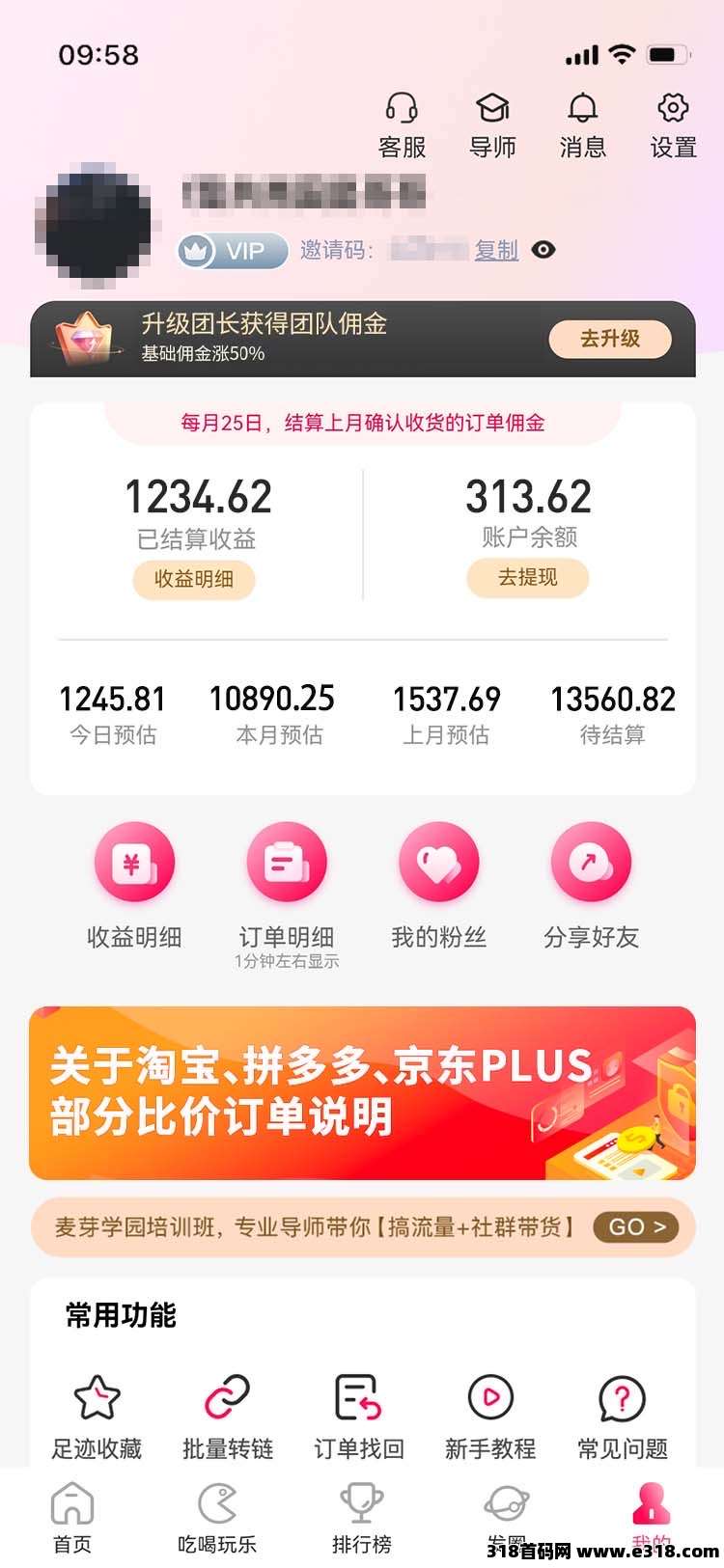Open the 比价订单说明 banner
Screen dimensions: 724x1568
point(362,1093)
